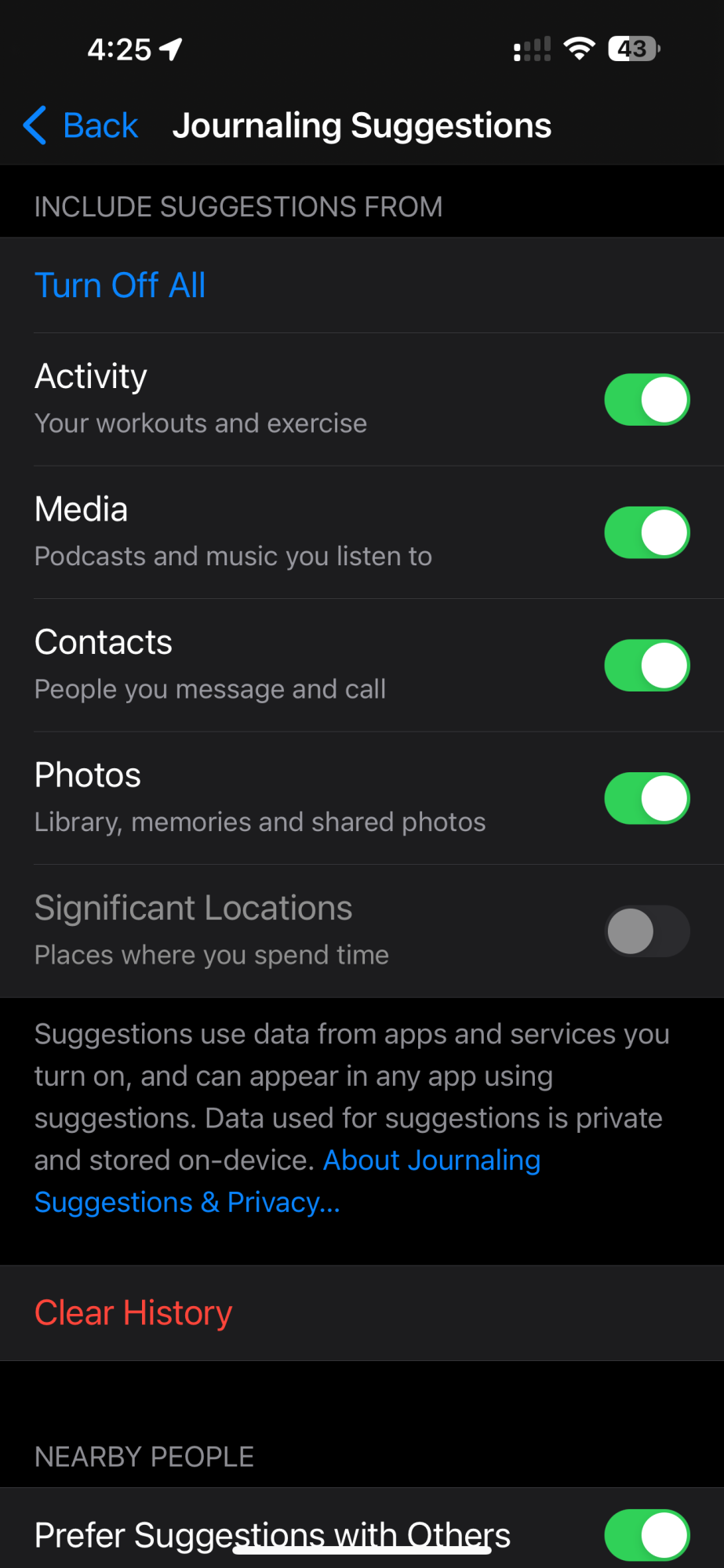Toggle the Significant Locations switch

click(x=646, y=931)
